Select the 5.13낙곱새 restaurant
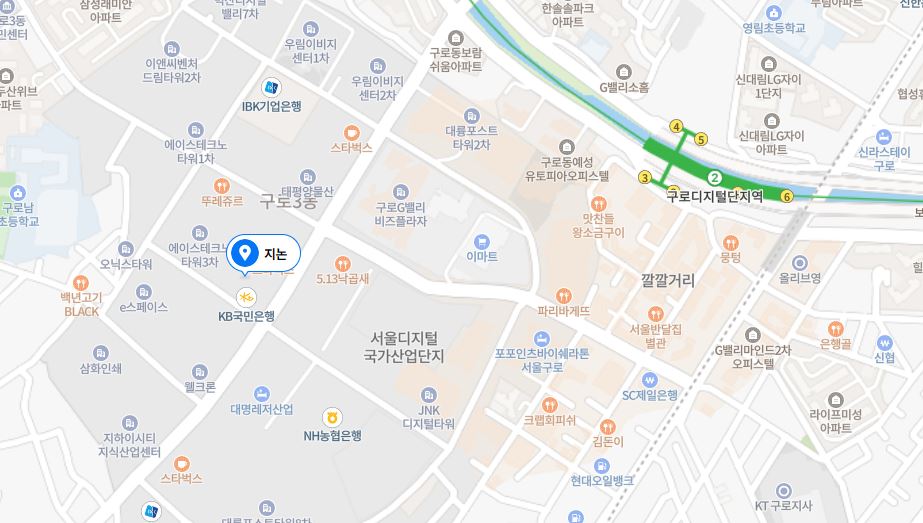This screenshot has height=523, width=923. (343, 264)
